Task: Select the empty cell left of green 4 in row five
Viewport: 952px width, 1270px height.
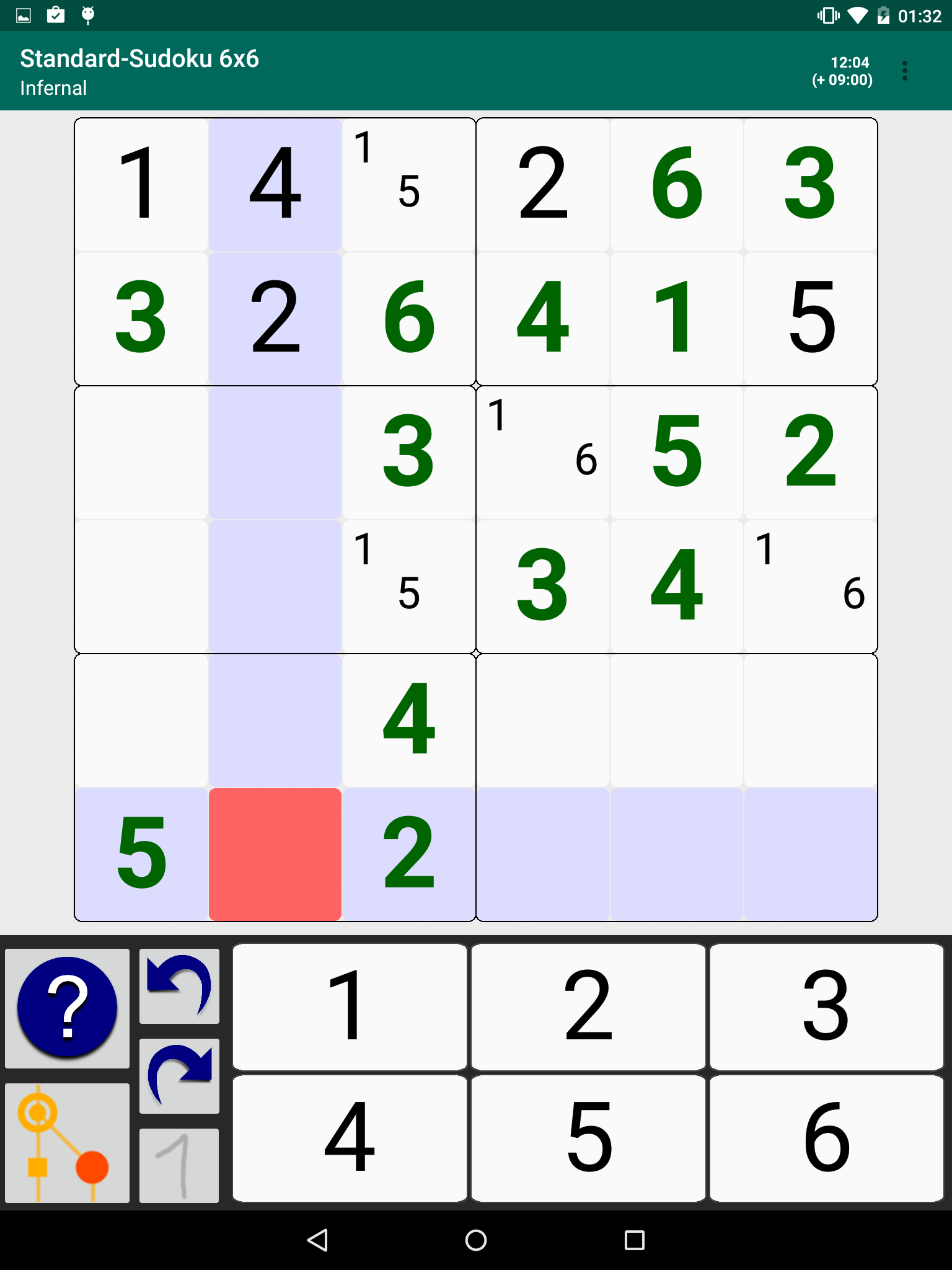Action: point(275,720)
